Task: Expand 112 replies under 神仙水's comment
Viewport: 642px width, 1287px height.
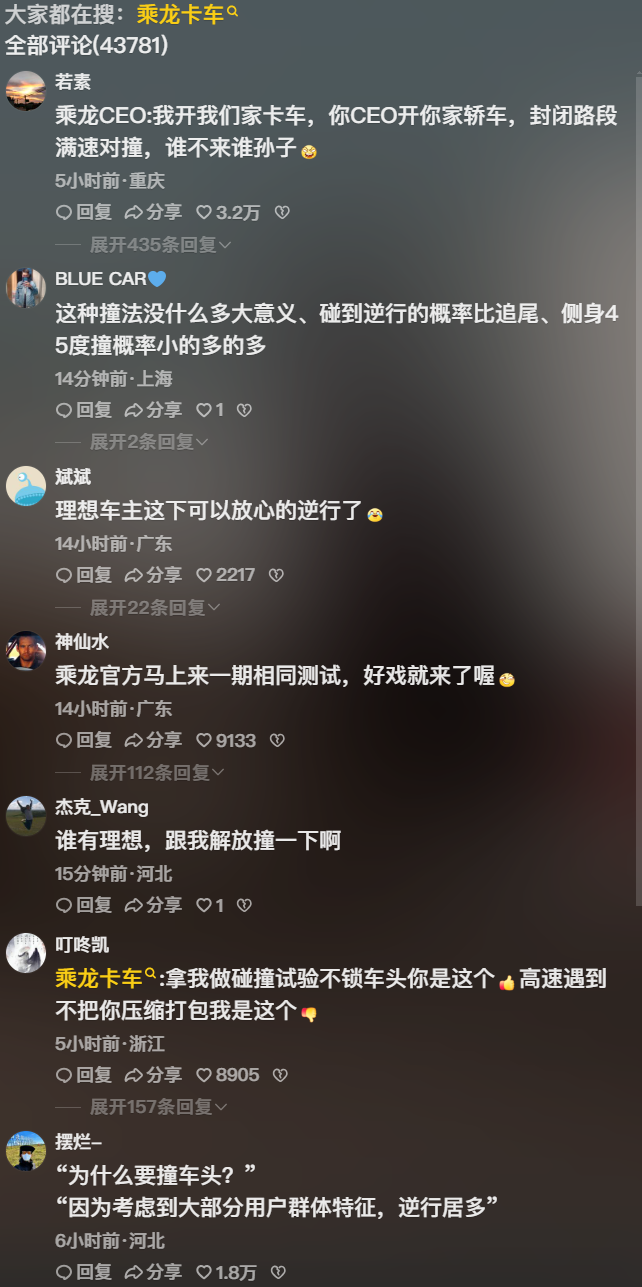Action: [157, 773]
